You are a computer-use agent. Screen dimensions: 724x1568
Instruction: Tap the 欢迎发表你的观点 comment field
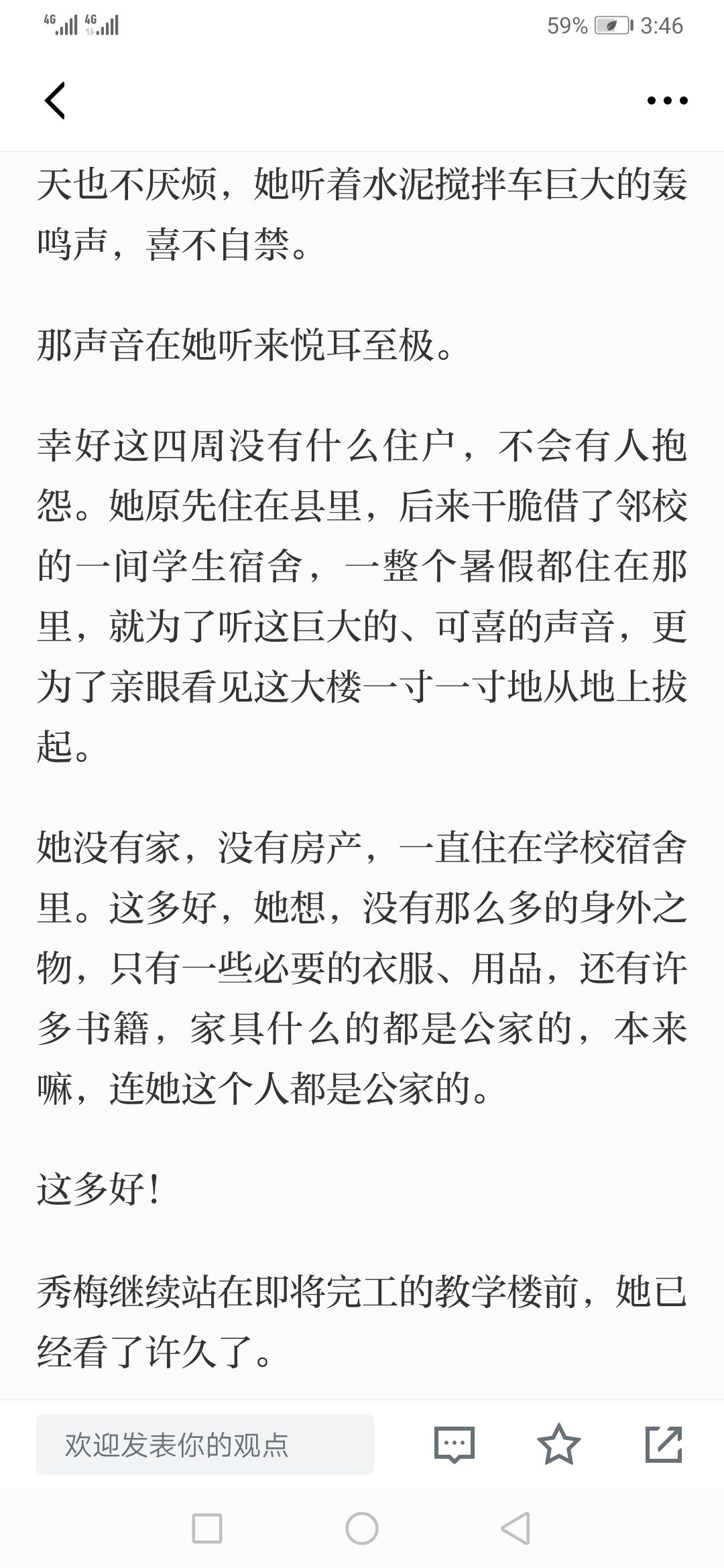click(205, 1445)
